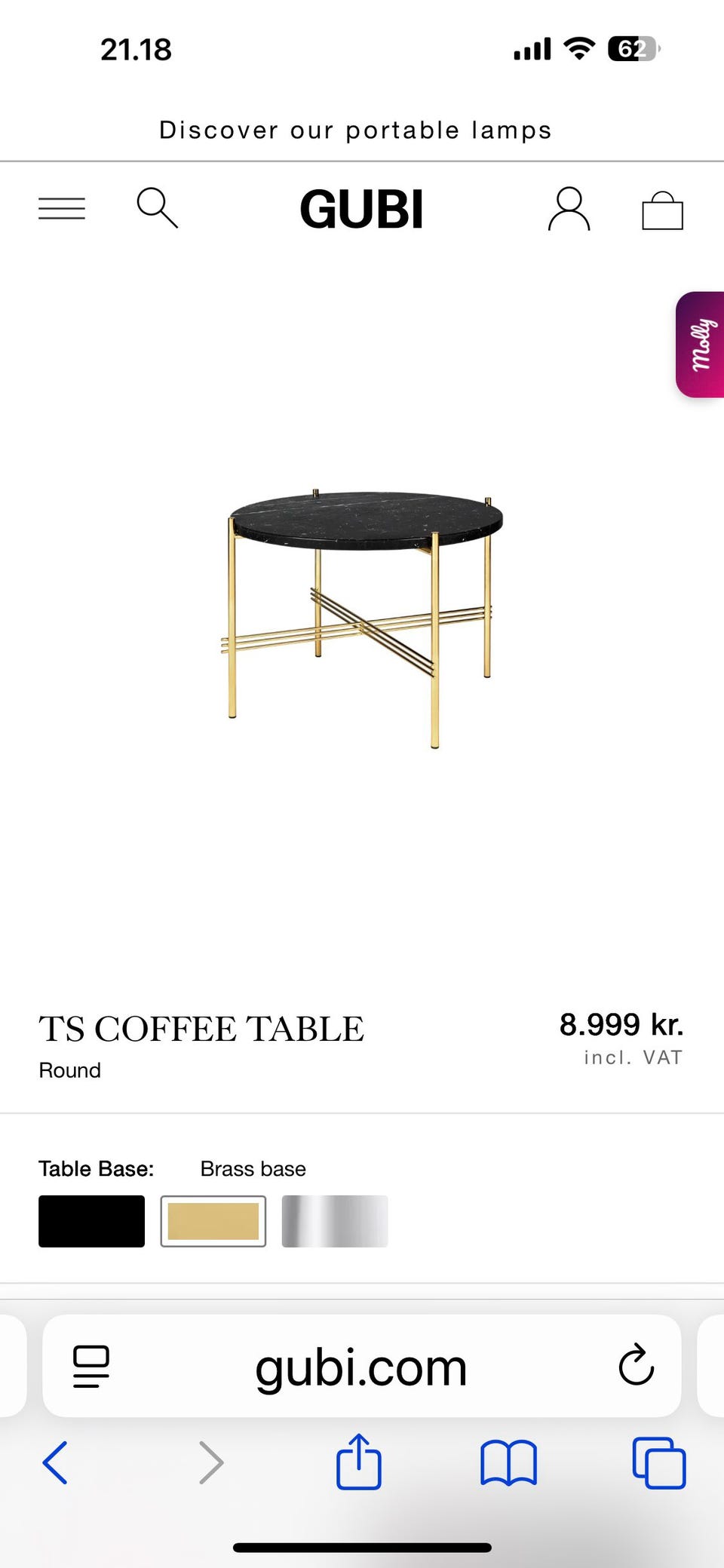Open the Molly side tab

701,345
